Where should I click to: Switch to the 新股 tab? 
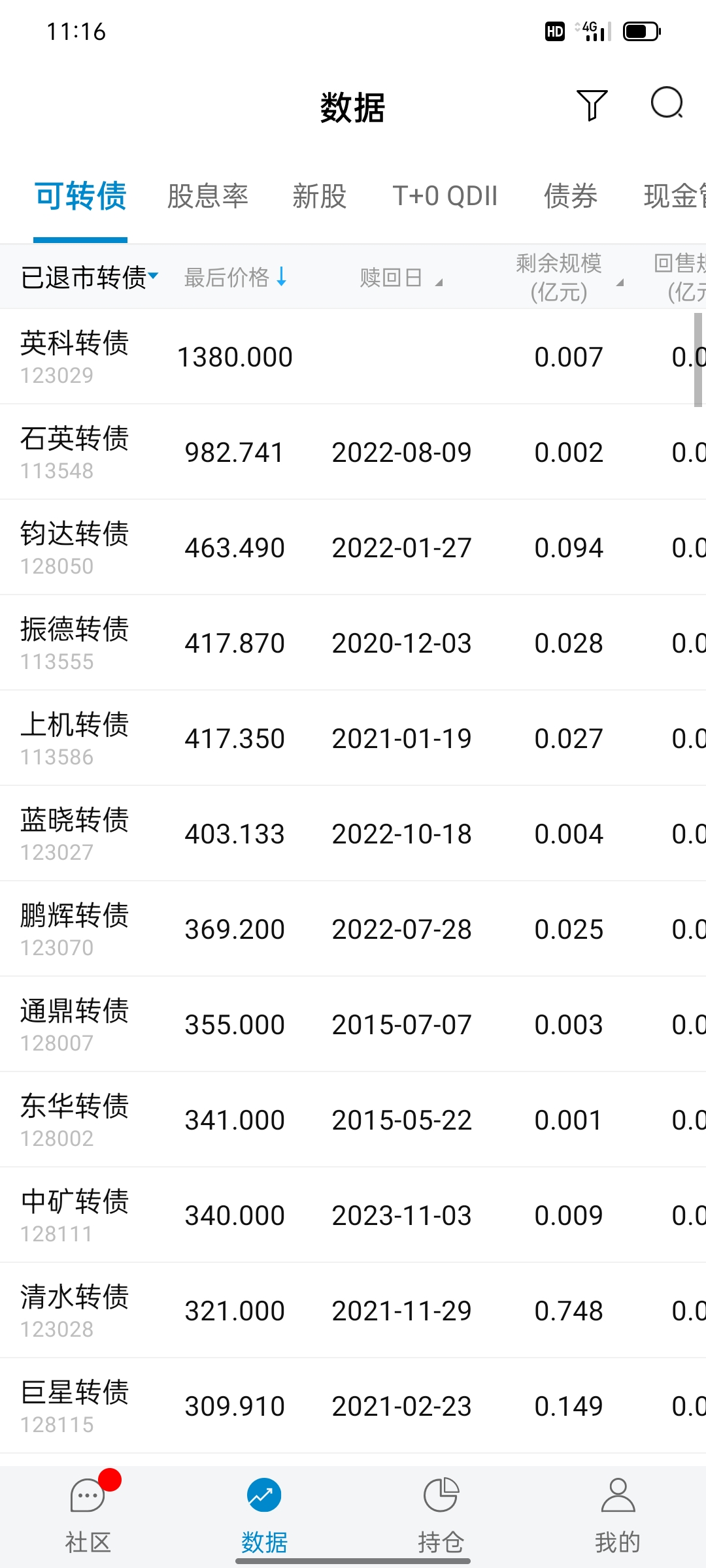[x=319, y=196]
